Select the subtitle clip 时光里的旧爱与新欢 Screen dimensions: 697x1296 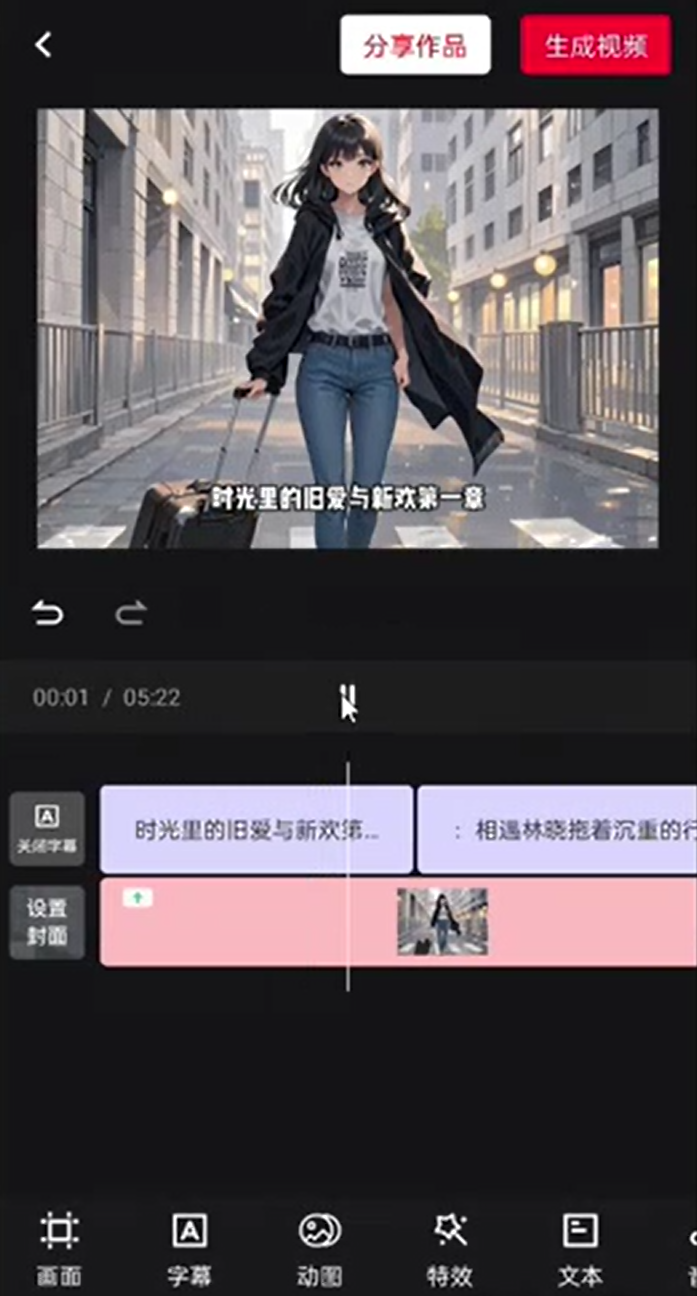coord(256,830)
